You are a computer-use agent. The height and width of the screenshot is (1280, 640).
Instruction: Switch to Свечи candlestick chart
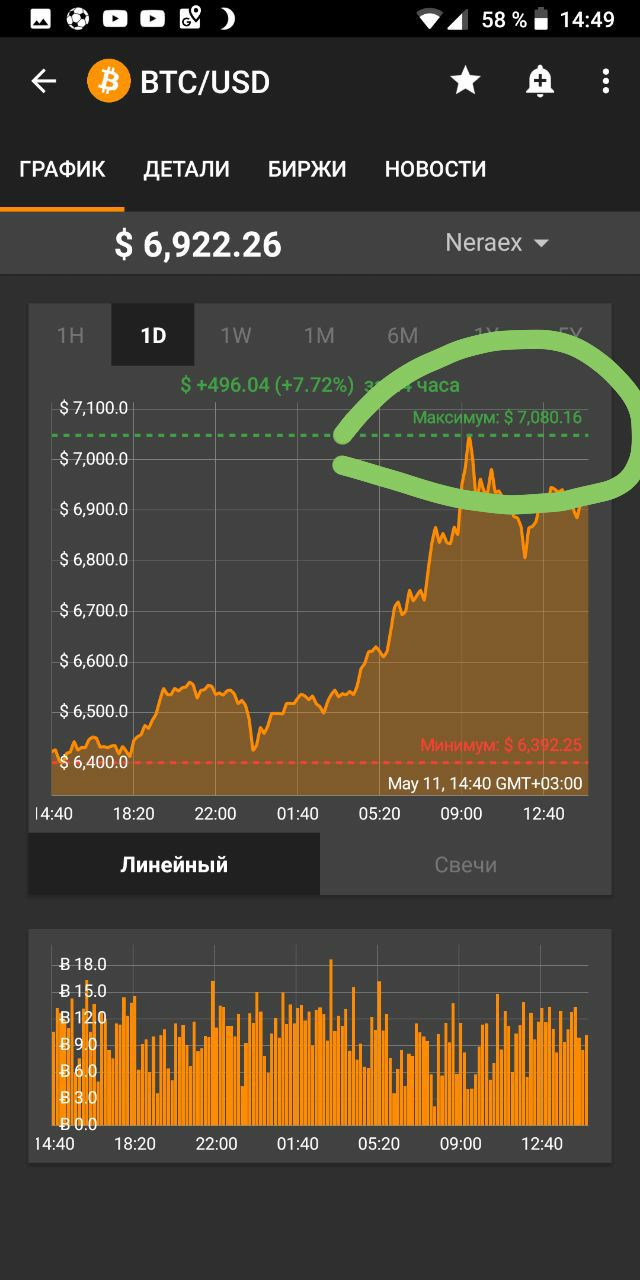point(466,864)
